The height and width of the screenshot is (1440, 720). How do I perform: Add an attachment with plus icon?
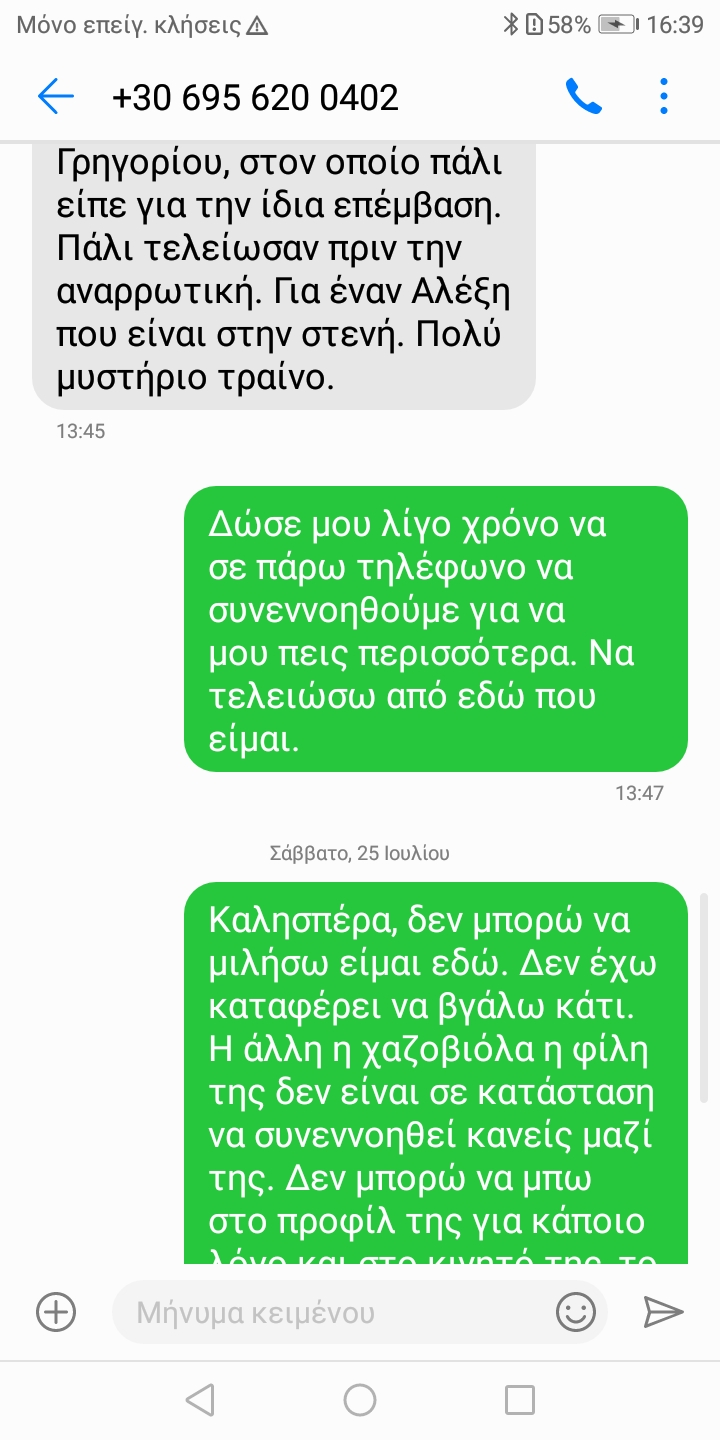56,1311
